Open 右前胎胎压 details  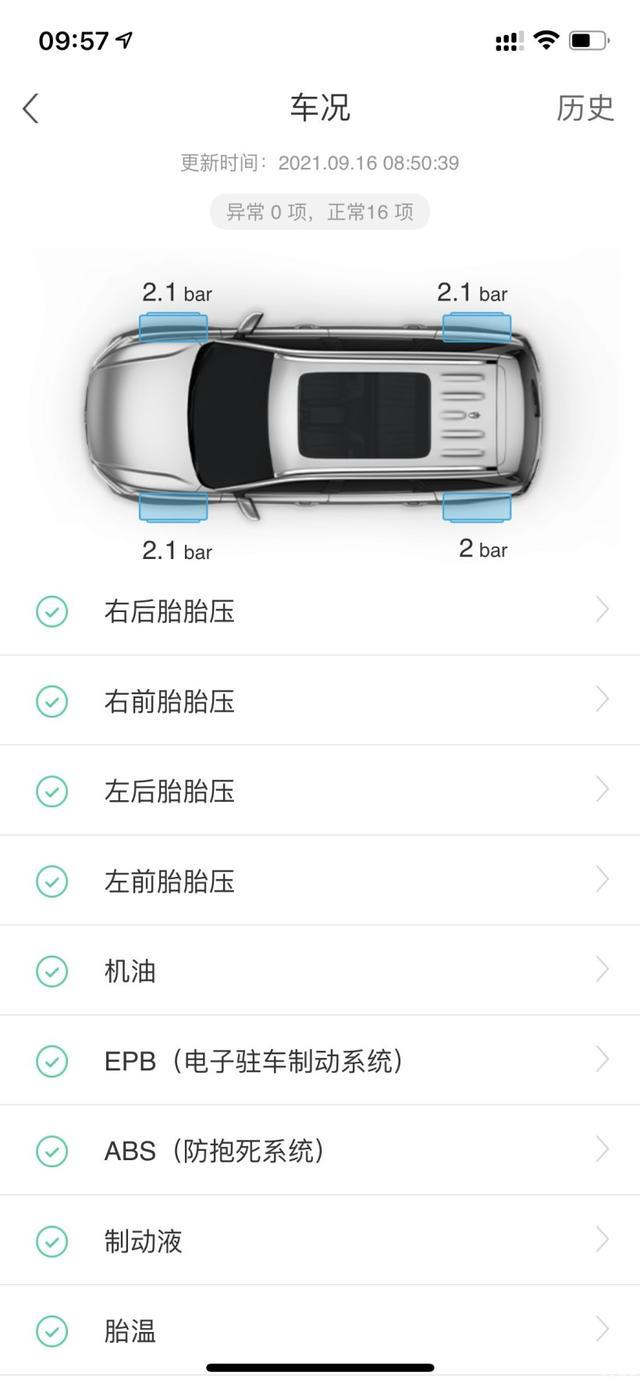[x=320, y=701]
